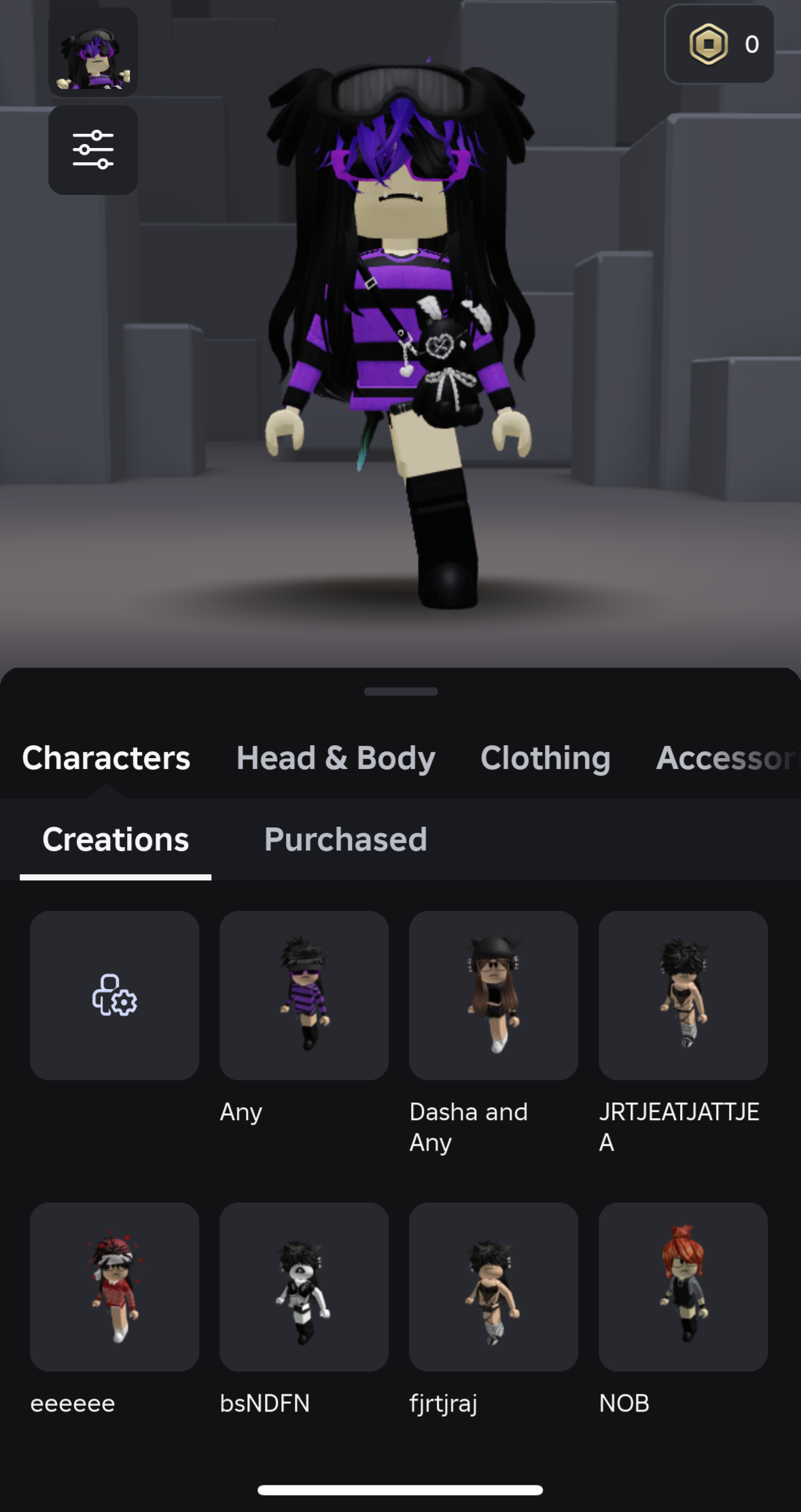801x1512 pixels.
Task: Select the 'Any' saved character
Action: pos(304,996)
